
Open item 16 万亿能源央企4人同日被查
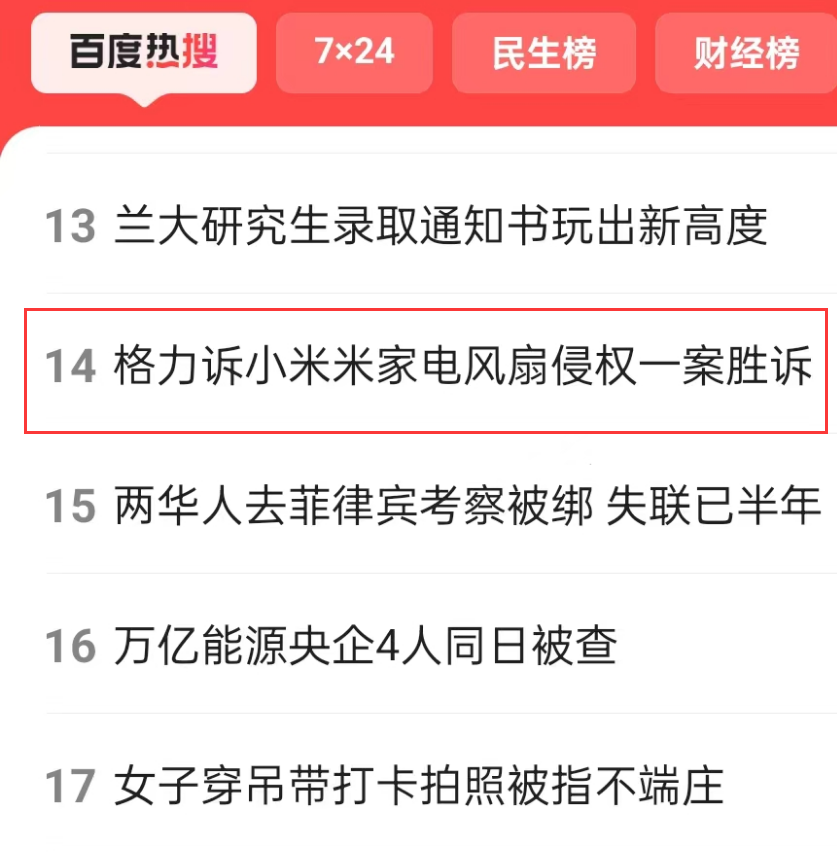[x=365, y=646]
